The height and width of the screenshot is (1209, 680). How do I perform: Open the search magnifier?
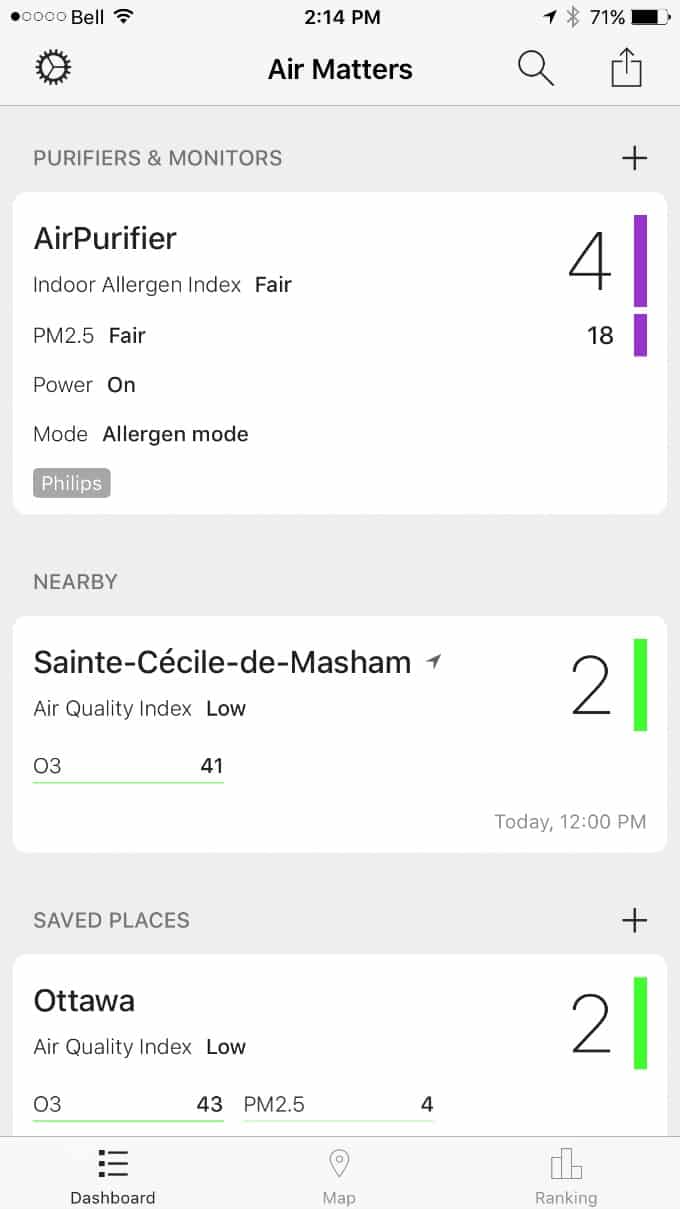535,68
